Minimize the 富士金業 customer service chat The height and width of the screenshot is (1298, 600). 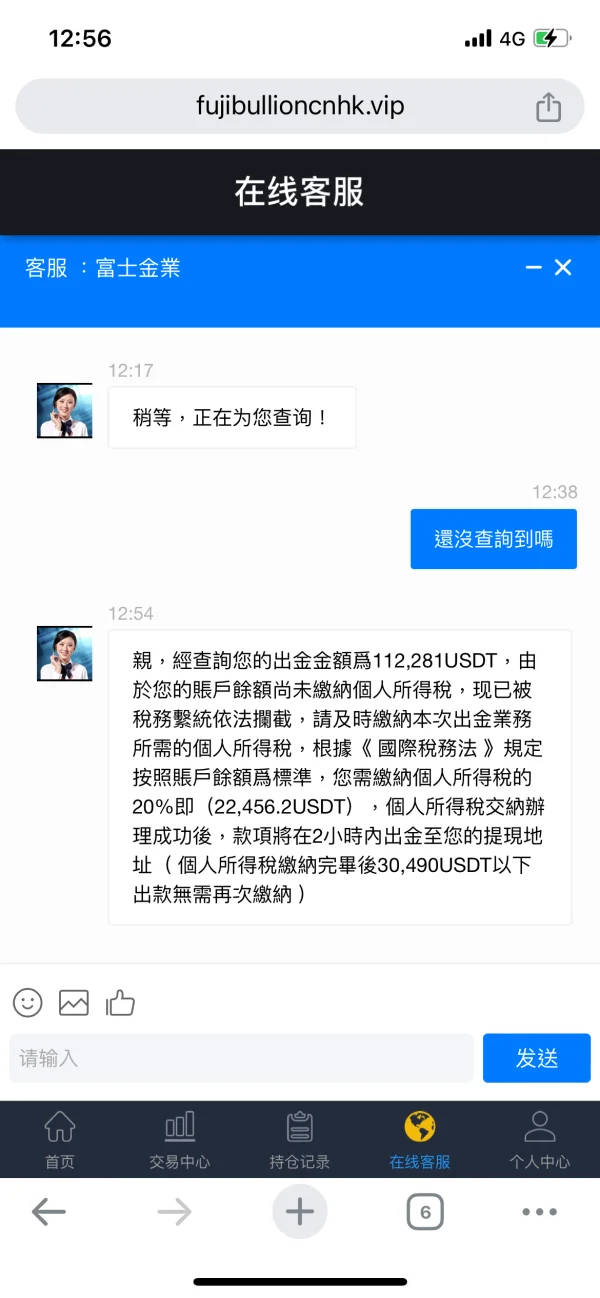pyautogui.click(x=534, y=268)
